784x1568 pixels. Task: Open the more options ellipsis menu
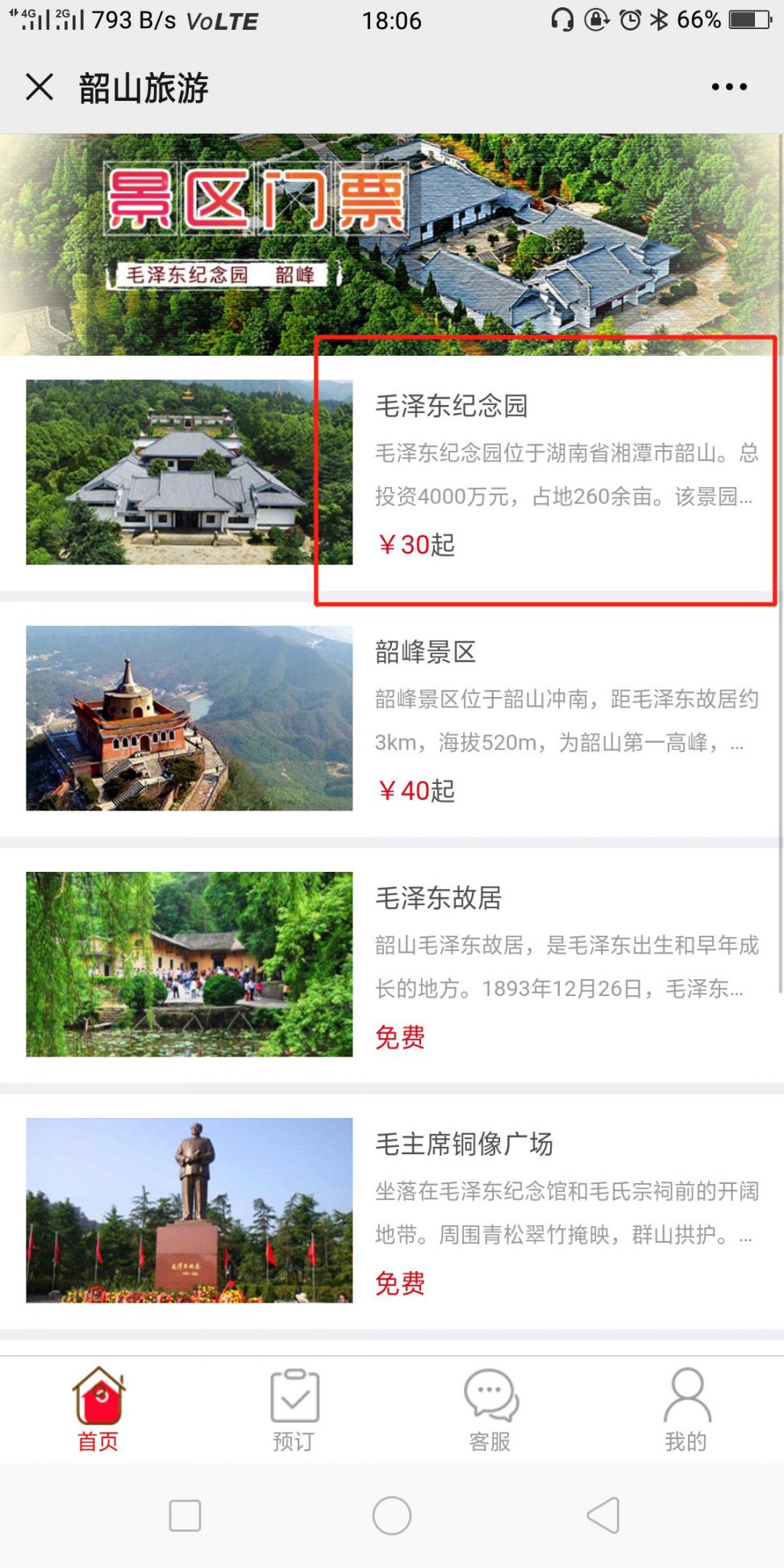(x=730, y=86)
